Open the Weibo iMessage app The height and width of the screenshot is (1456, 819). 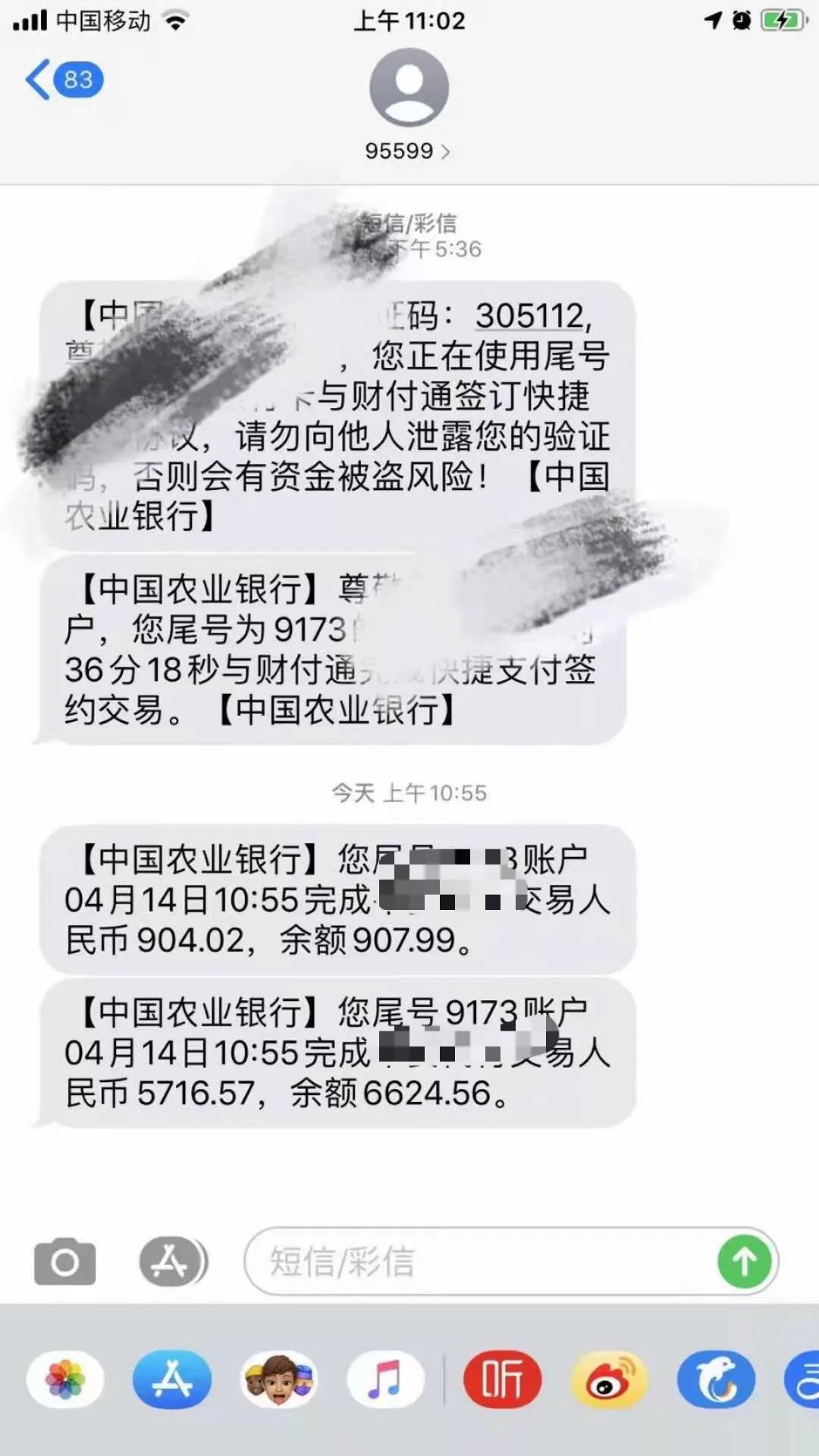tap(609, 1379)
